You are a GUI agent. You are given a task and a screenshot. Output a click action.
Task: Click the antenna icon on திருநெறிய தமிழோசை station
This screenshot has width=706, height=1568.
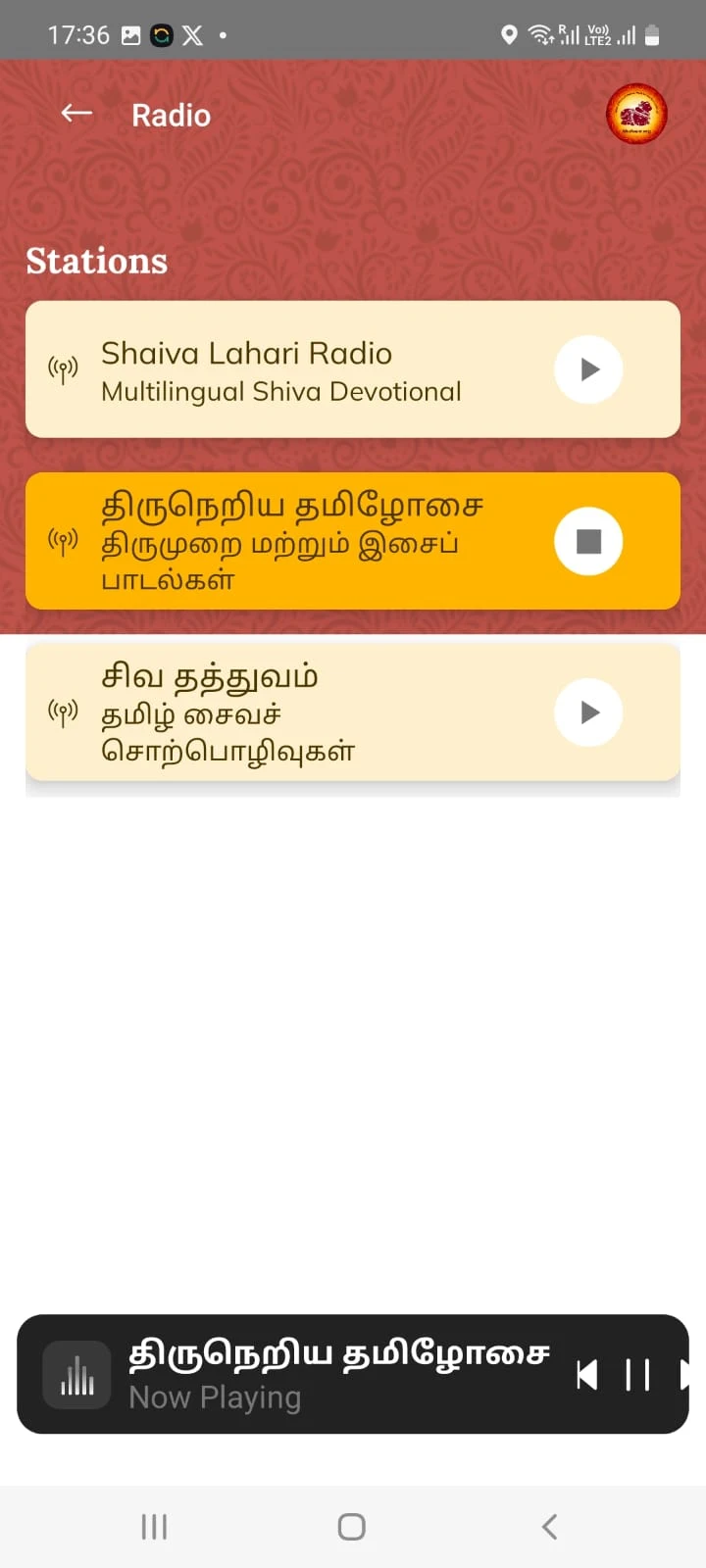[x=63, y=541]
